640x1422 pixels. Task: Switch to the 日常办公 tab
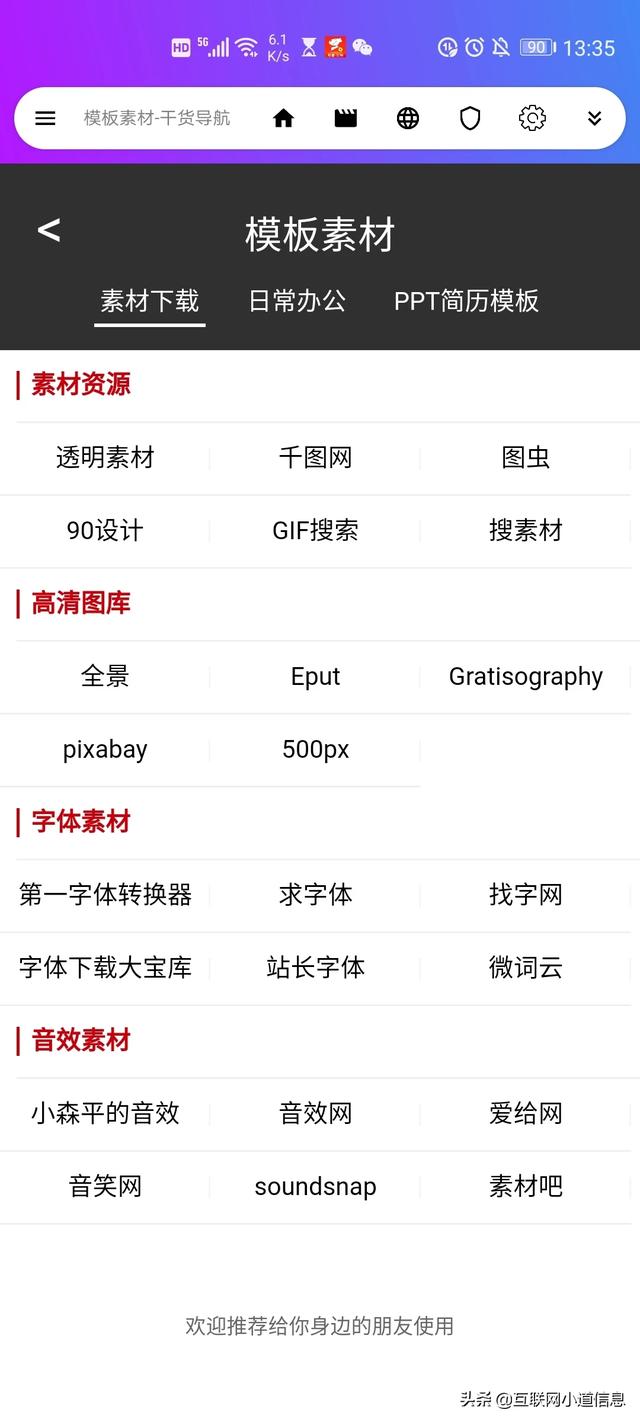coord(297,301)
